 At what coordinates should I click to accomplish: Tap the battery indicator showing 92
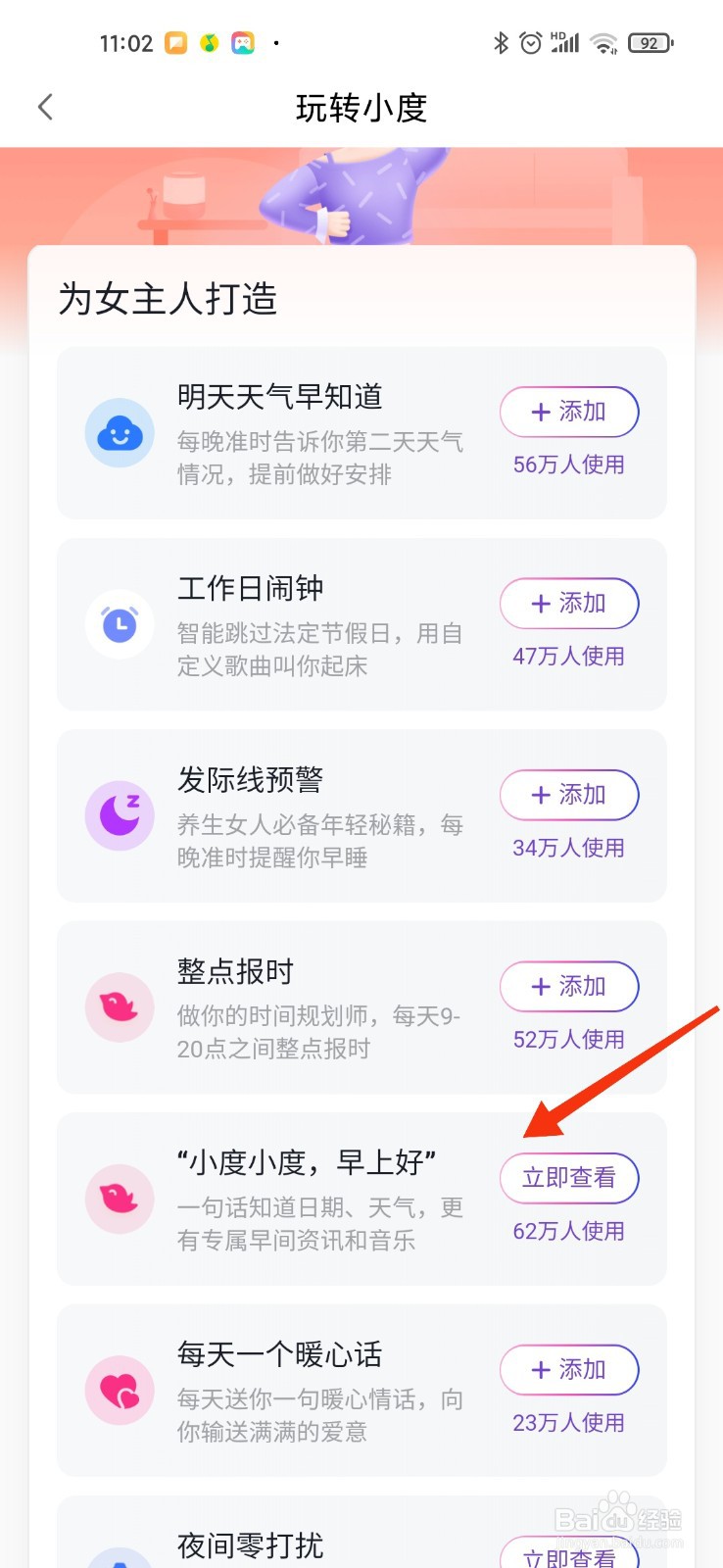tap(648, 42)
